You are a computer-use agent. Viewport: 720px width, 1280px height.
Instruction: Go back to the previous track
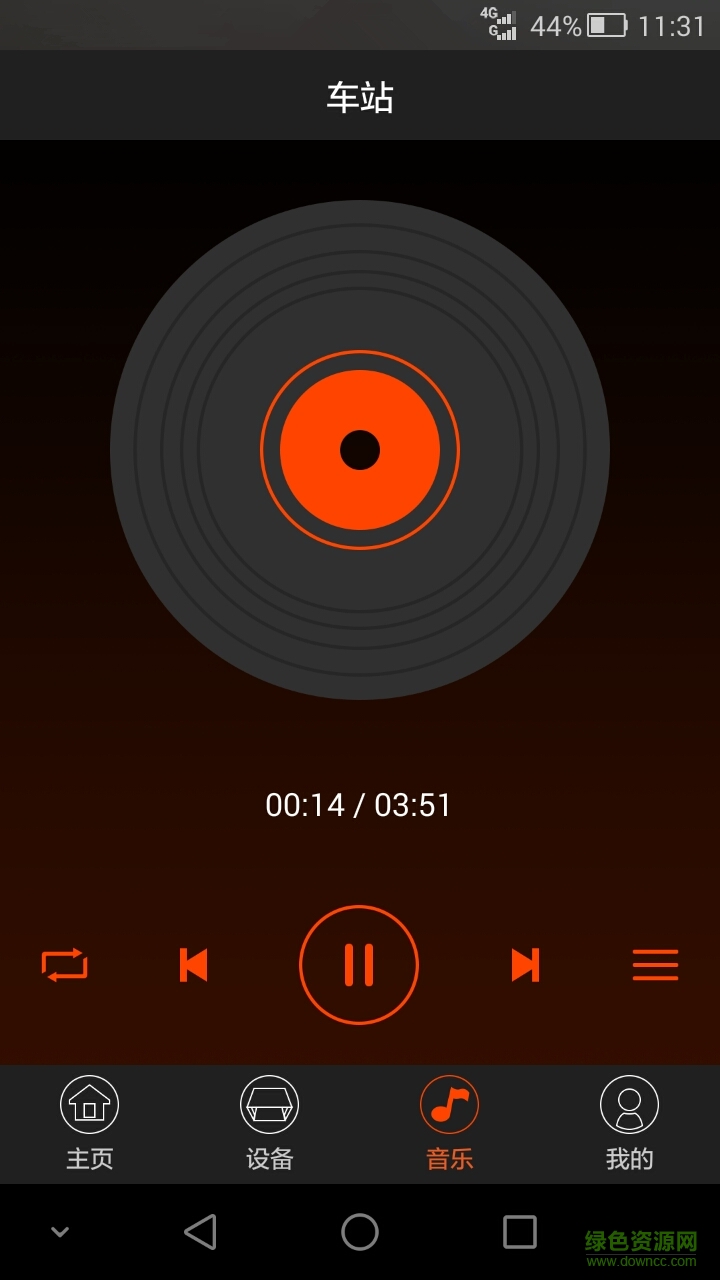194,965
